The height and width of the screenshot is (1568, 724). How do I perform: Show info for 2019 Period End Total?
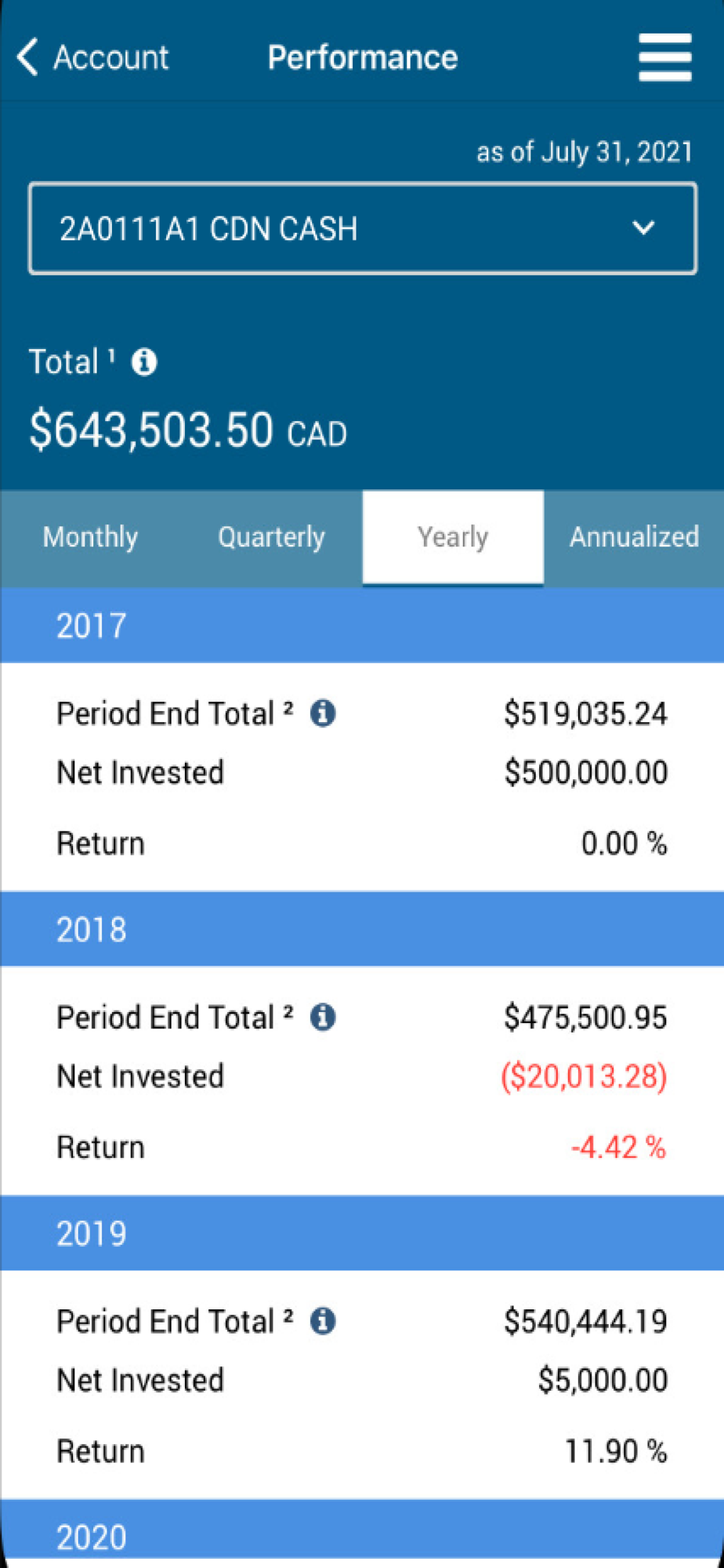coord(323,1321)
